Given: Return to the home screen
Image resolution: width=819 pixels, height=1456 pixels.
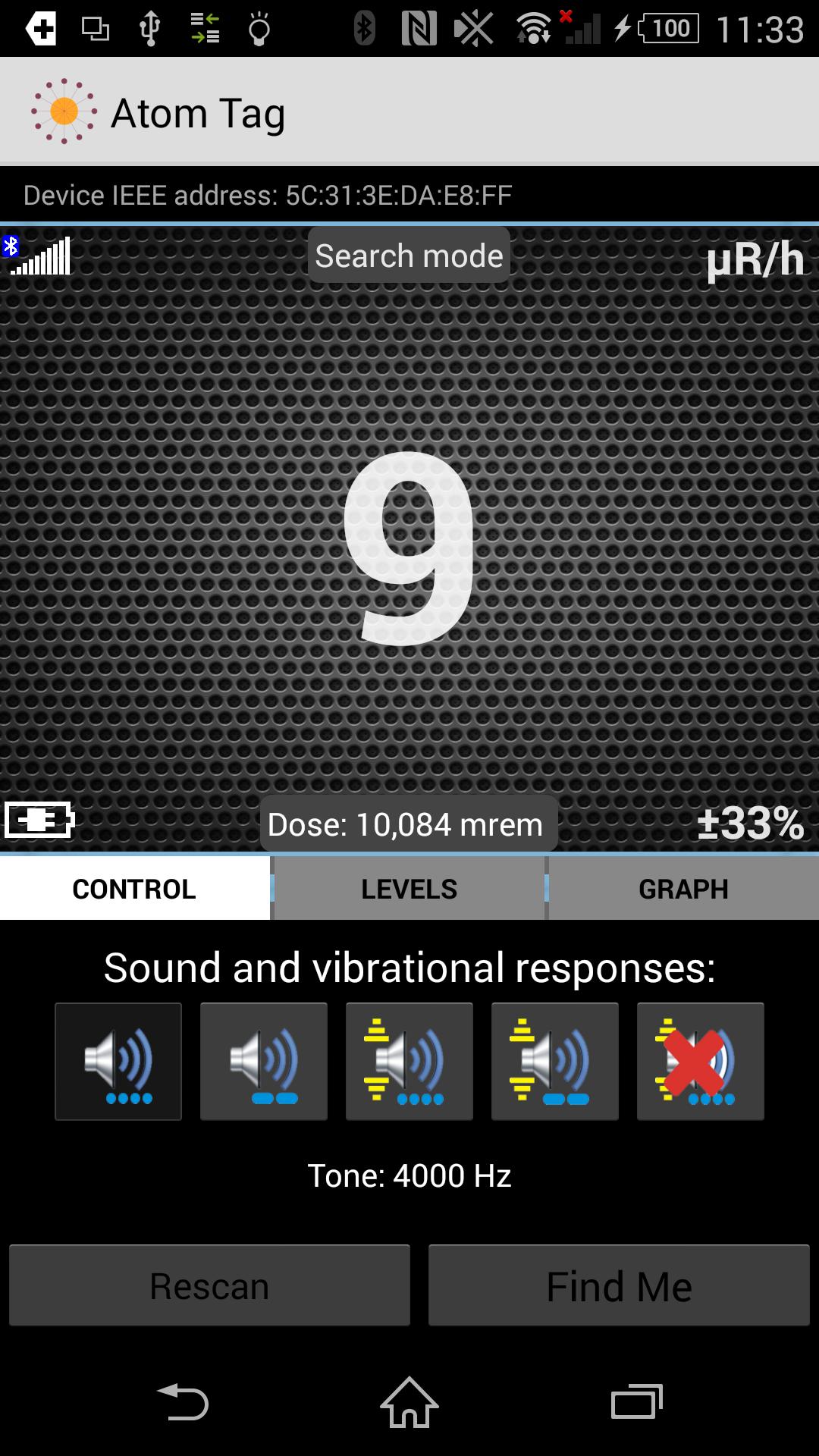Looking at the screenshot, I should (409, 1401).
